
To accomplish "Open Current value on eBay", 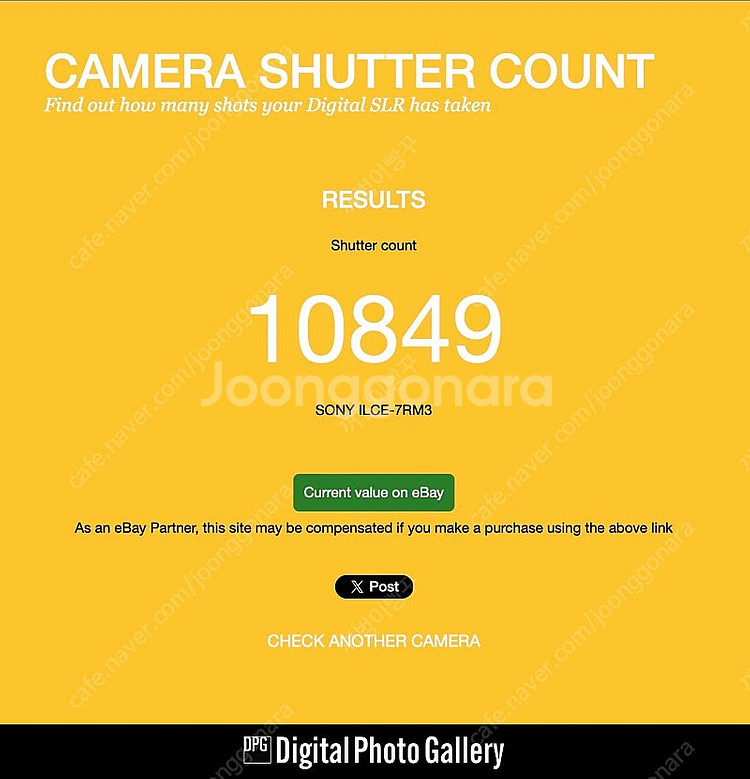I will coord(373,493).
